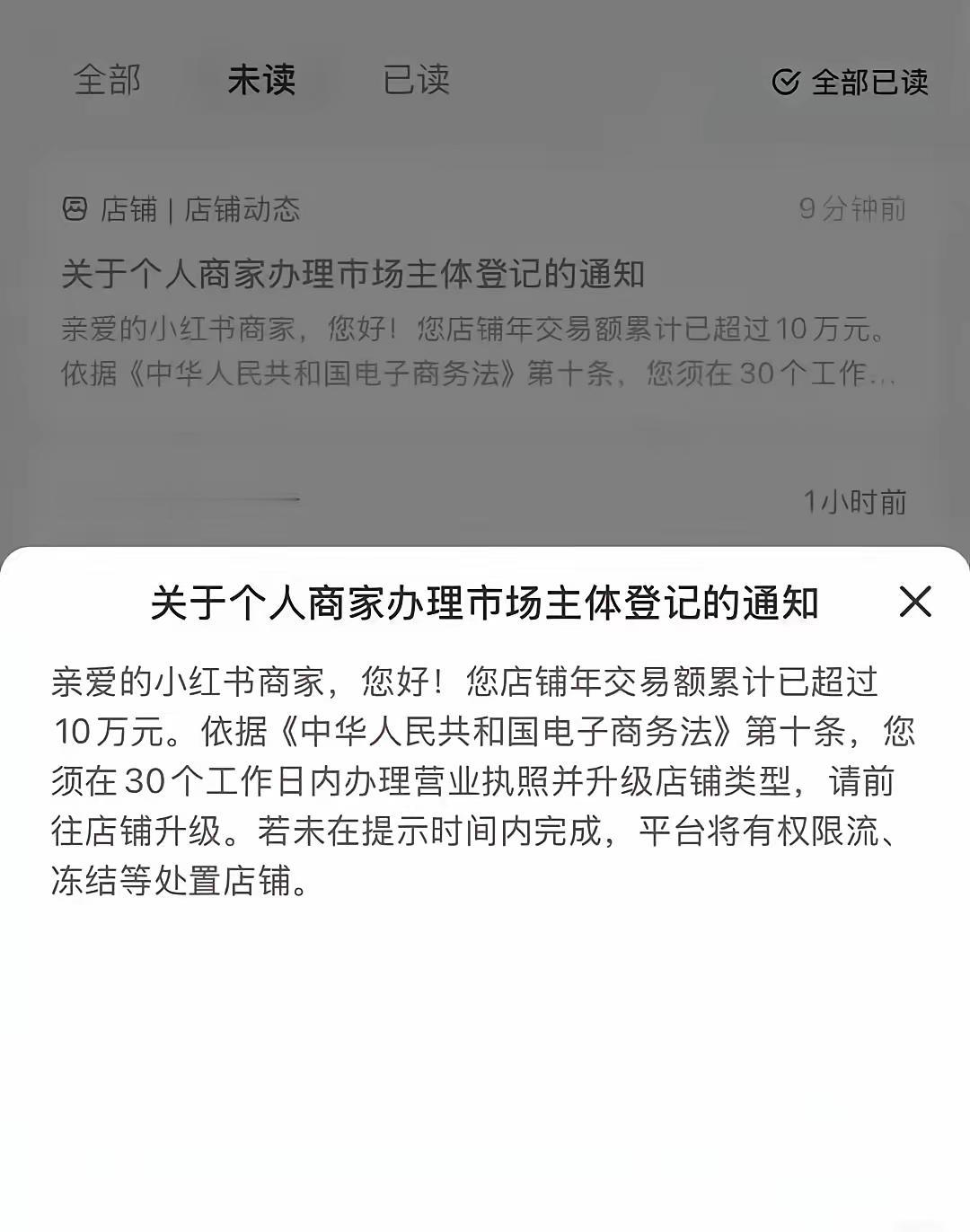Click the 9分钟前 timestamp
Image resolution: width=970 pixels, height=1232 pixels.
(x=851, y=209)
